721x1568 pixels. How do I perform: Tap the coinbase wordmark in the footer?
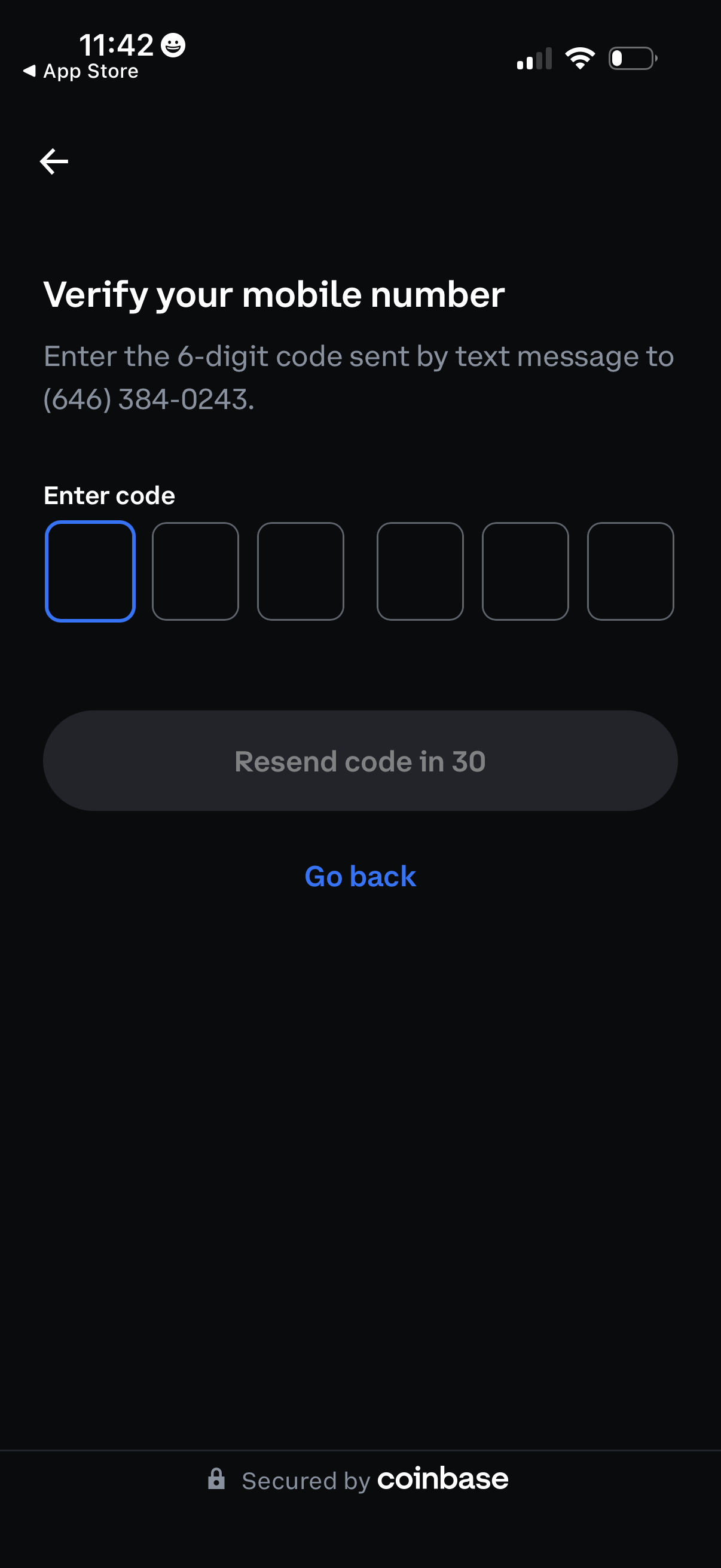(x=442, y=1479)
